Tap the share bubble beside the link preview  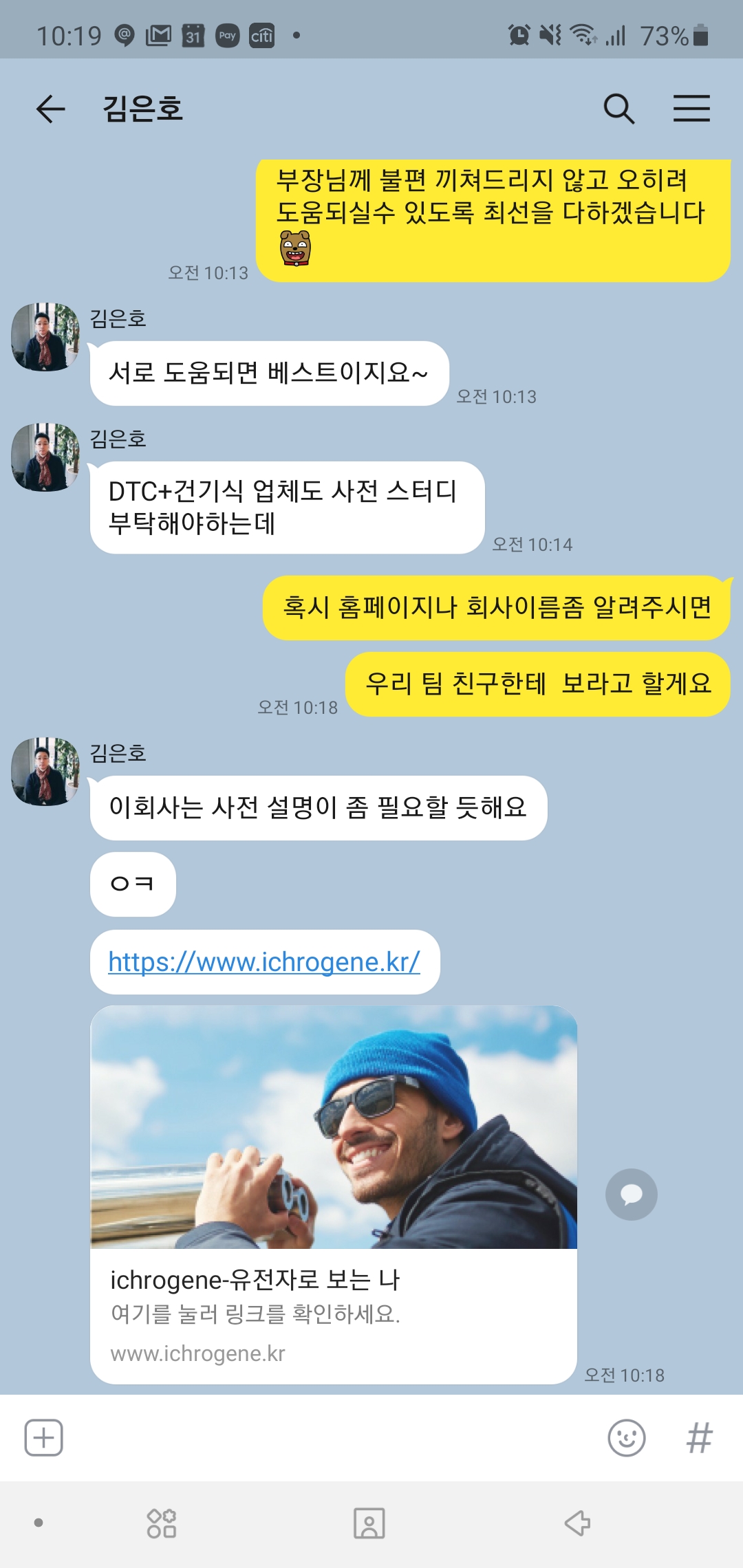[x=631, y=1195]
